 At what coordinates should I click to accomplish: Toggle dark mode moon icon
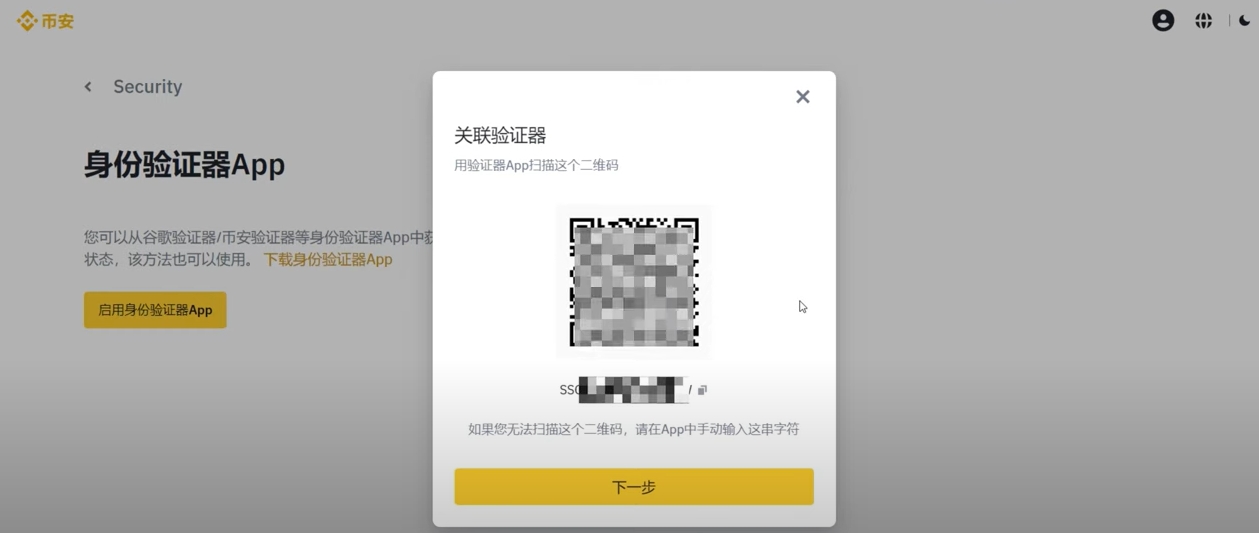click(x=1244, y=20)
